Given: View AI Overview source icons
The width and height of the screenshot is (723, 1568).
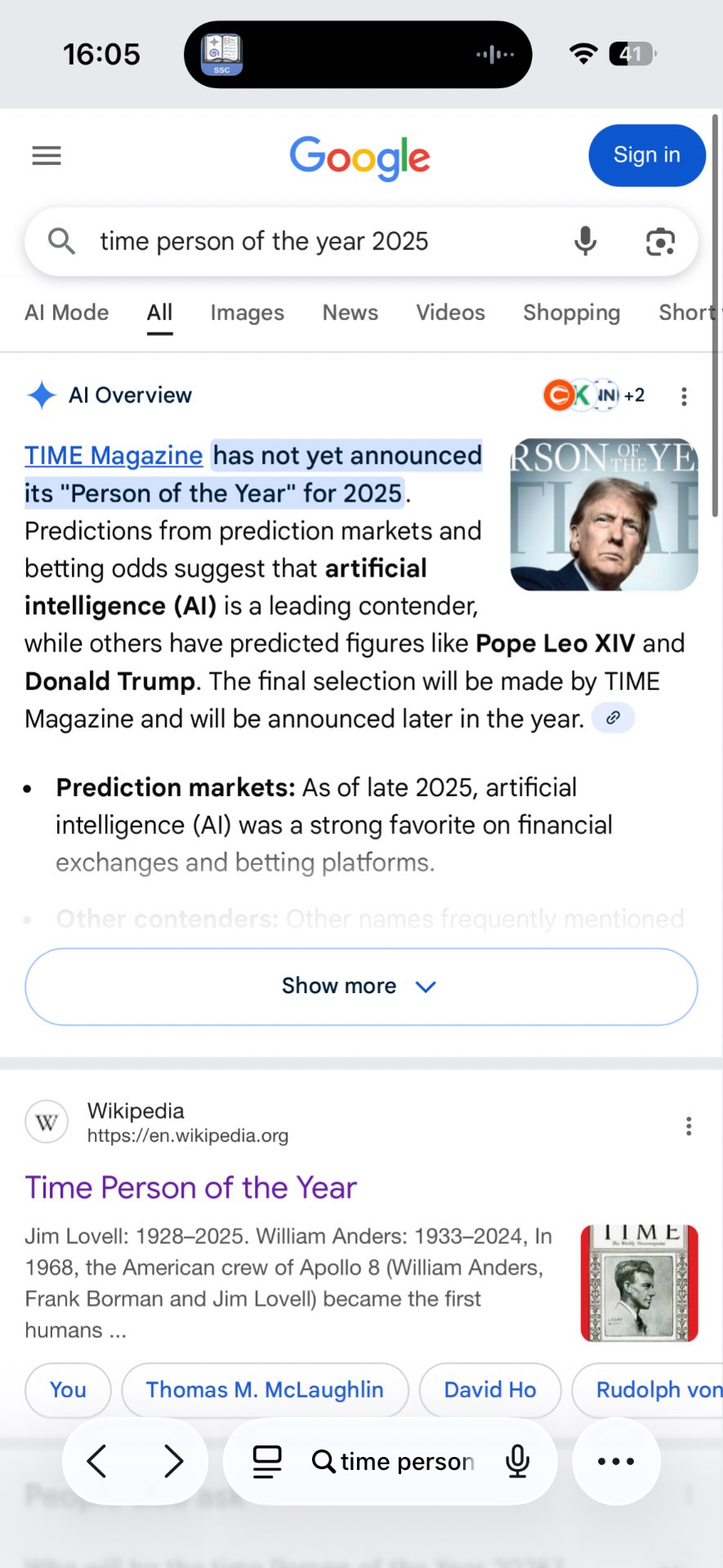Looking at the screenshot, I should pyautogui.click(x=594, y=396).
